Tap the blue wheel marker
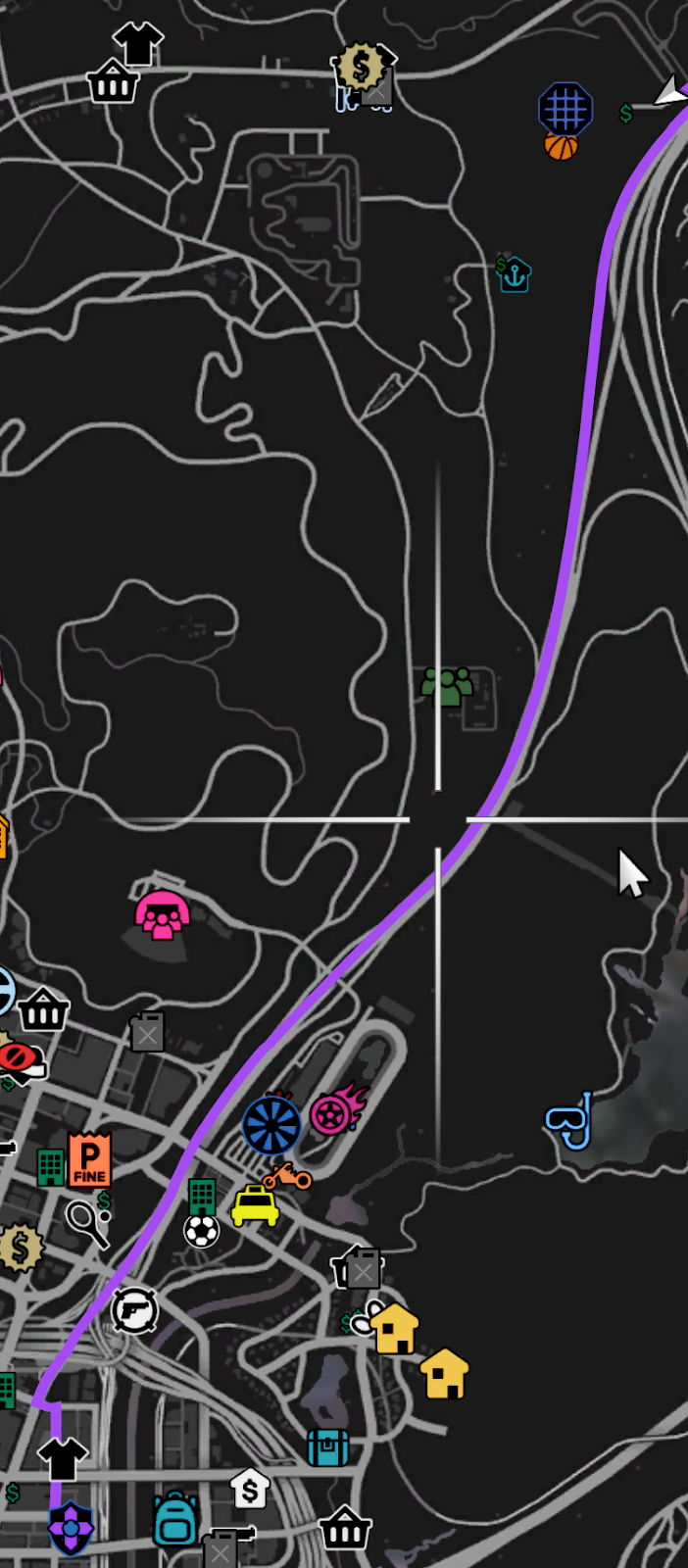Viewport: 688px width, 1568px height. [x=271, y=1125]
